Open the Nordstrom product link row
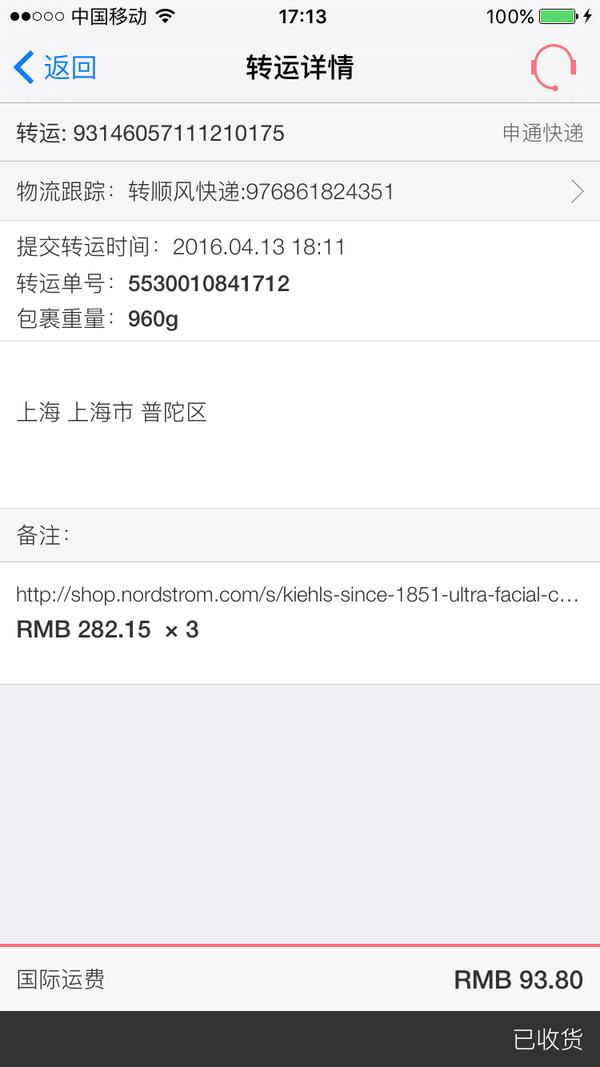This screenshot has height=1067, width=600. 298,596
